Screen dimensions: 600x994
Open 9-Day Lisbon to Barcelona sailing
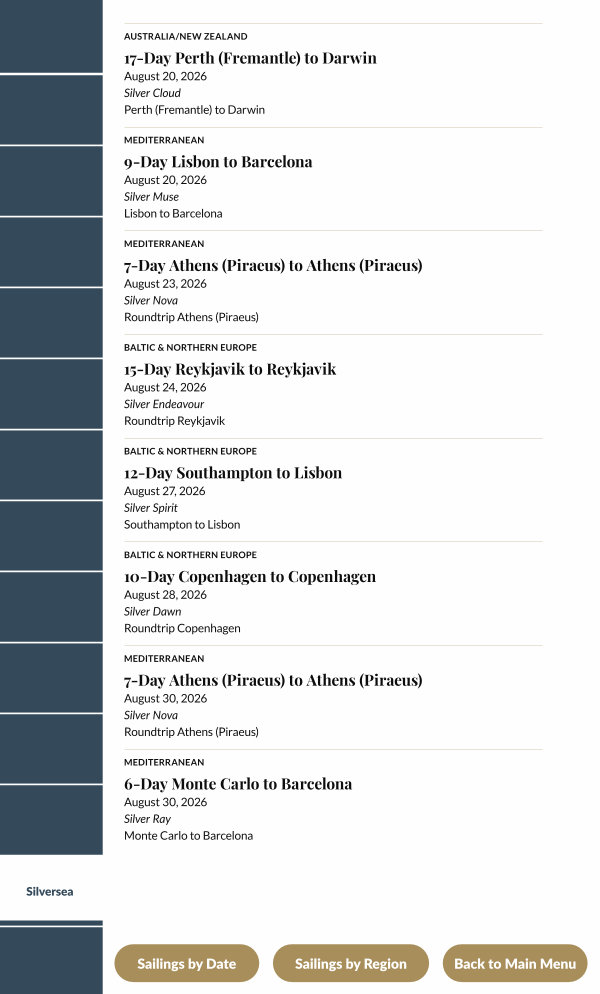point(218,162)
